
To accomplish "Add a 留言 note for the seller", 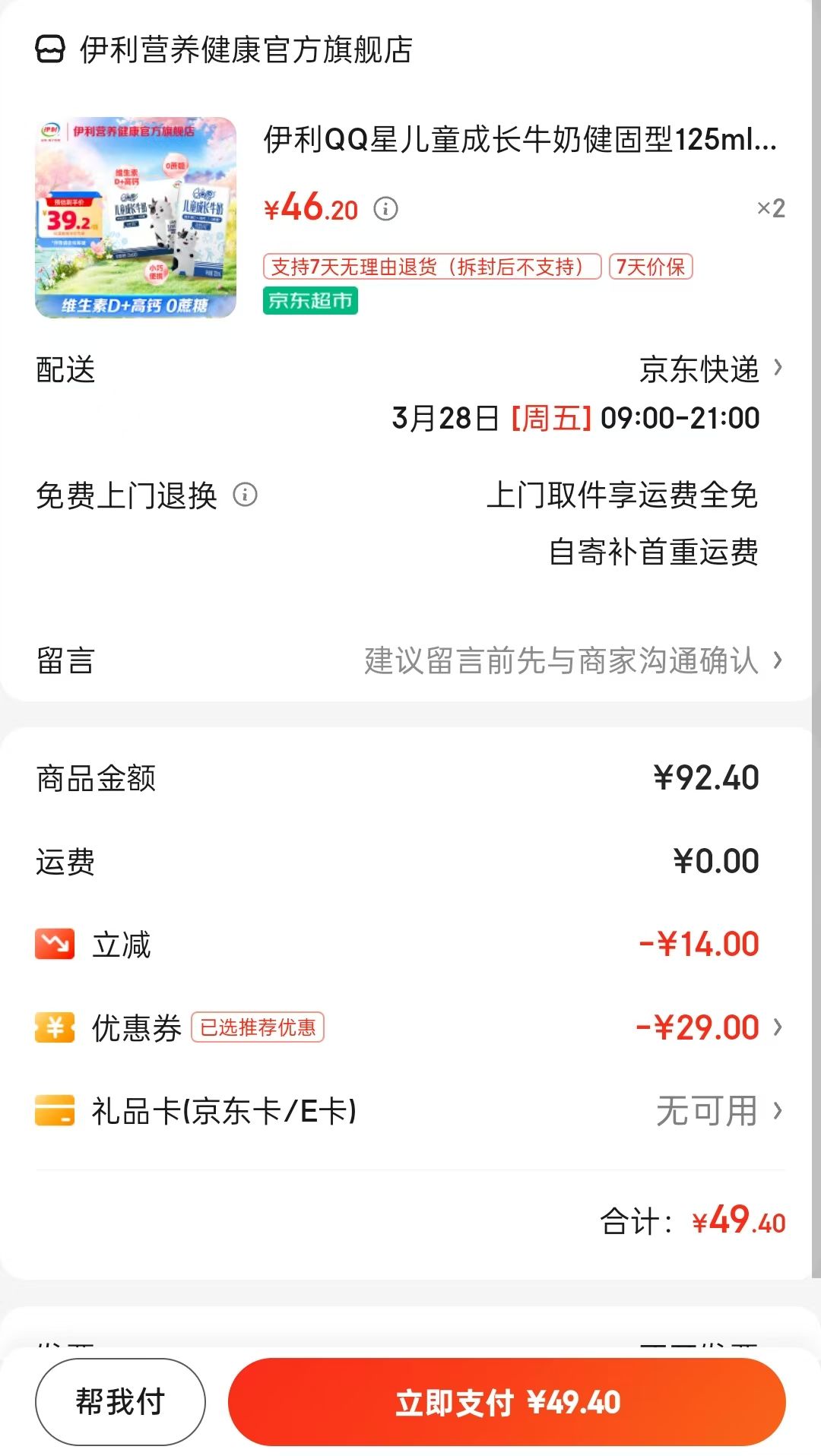I will (410, 660).
